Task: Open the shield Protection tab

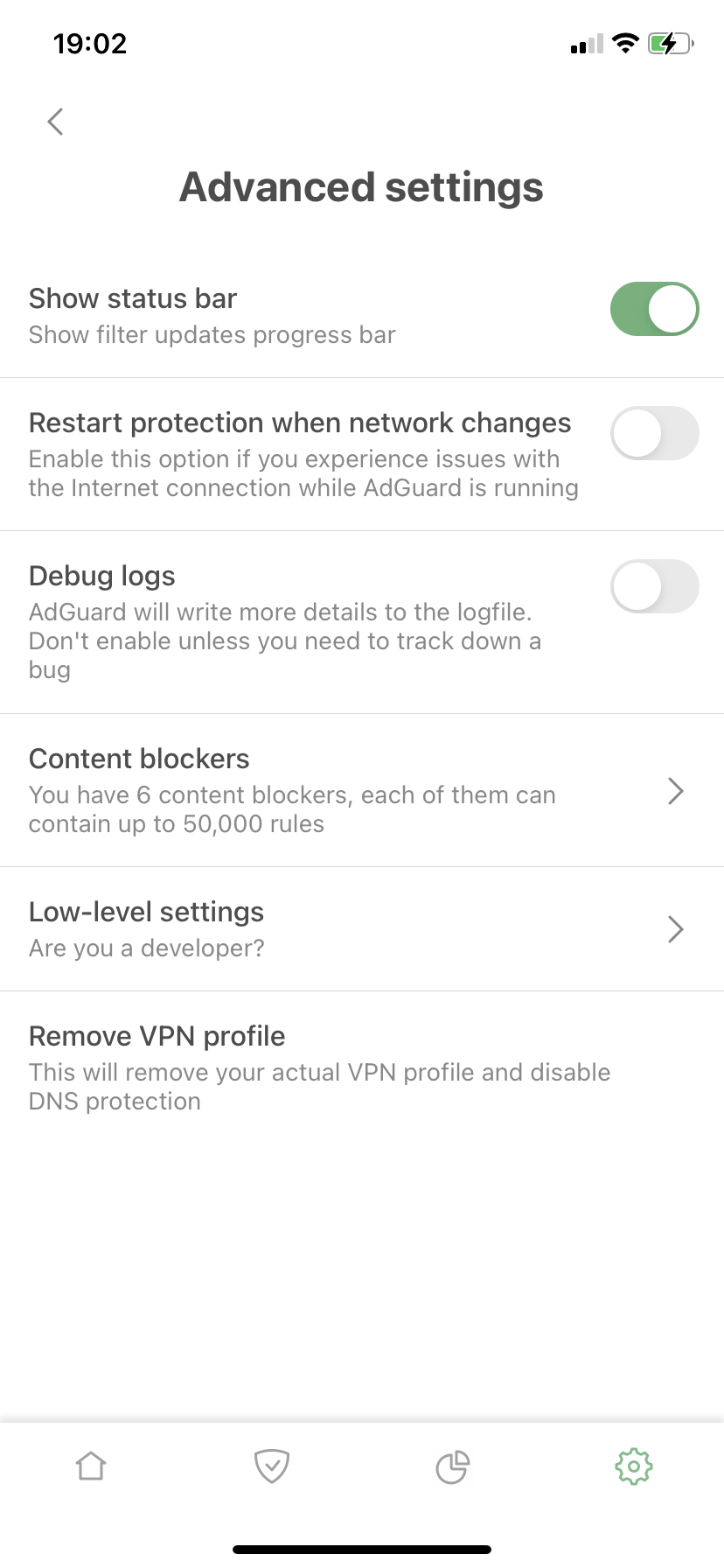Action: click(272, 1466)
